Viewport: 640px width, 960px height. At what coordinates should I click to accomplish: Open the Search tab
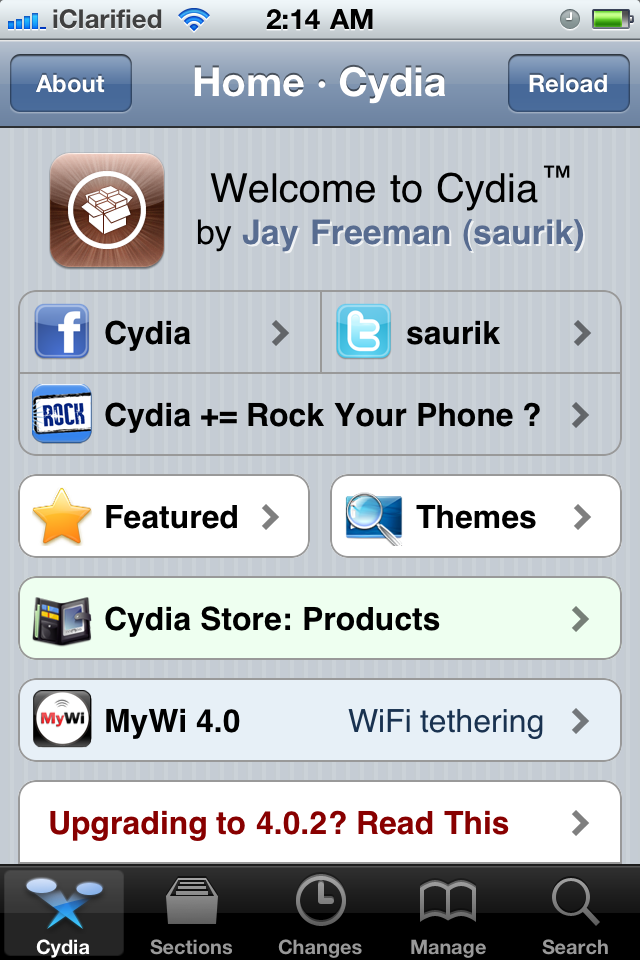pos(575,915)
